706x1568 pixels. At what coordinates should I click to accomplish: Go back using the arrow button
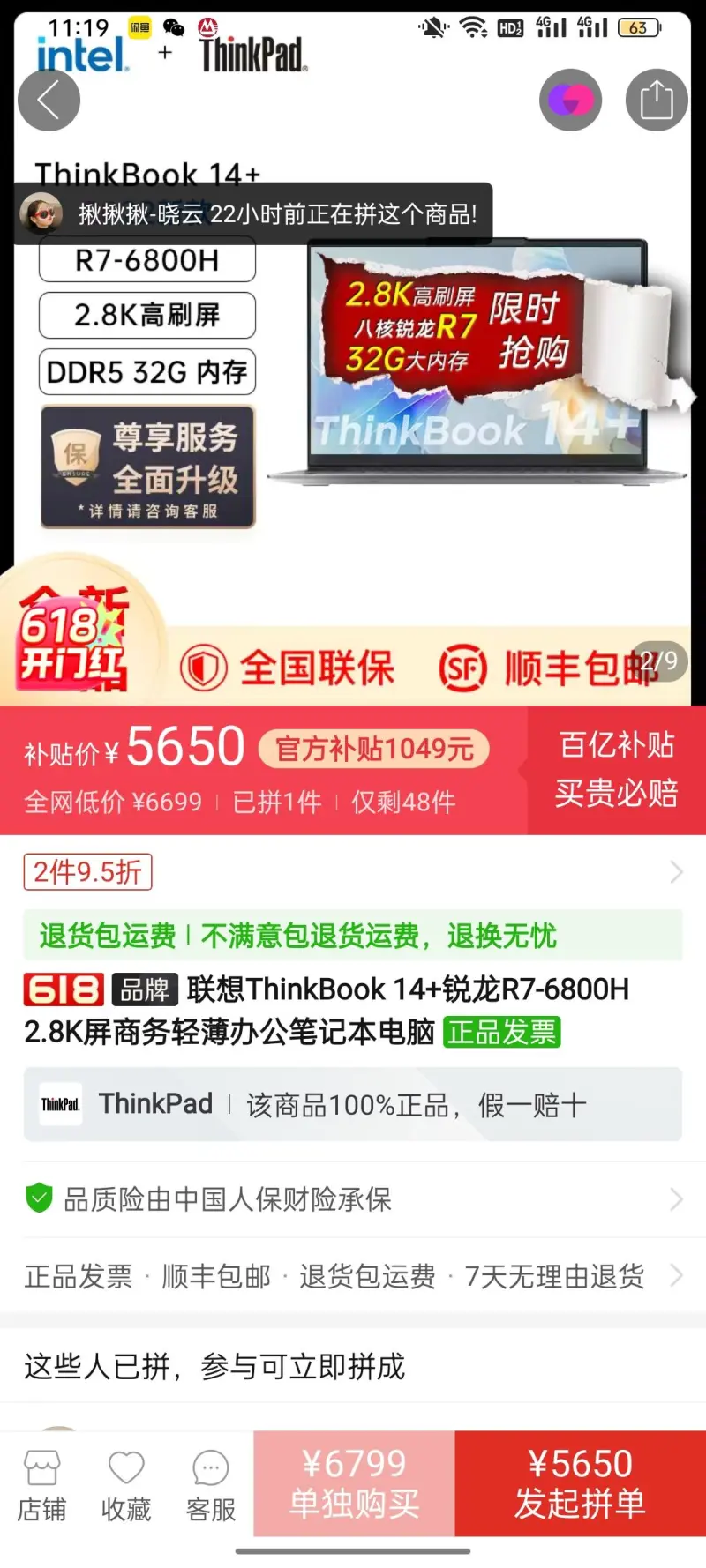pyautogui.click(x=49, y=100)
